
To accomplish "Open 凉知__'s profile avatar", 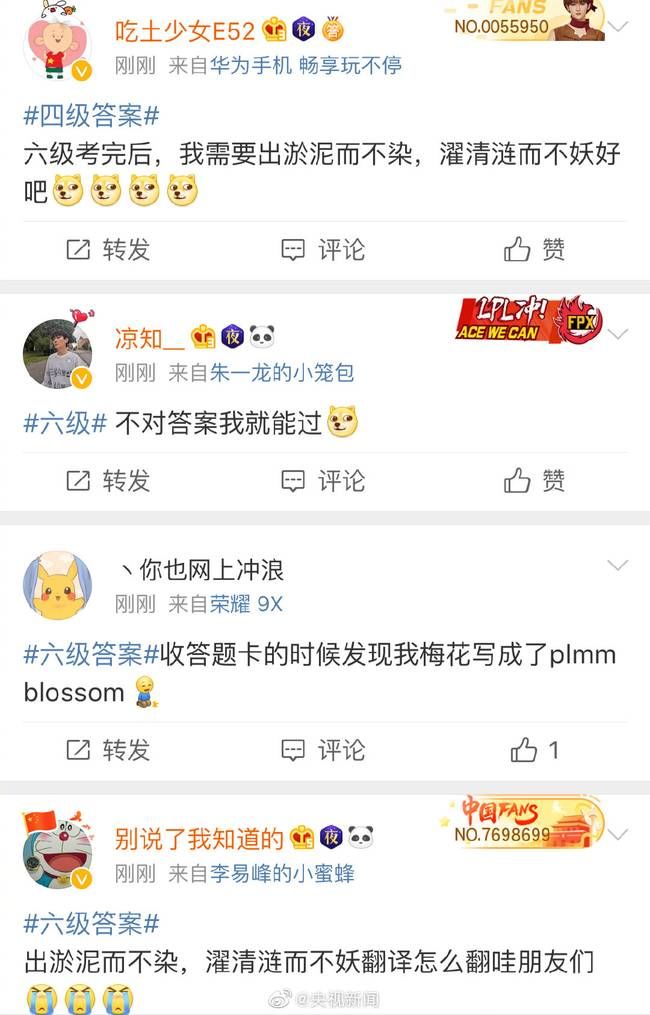I will point(57,352).
